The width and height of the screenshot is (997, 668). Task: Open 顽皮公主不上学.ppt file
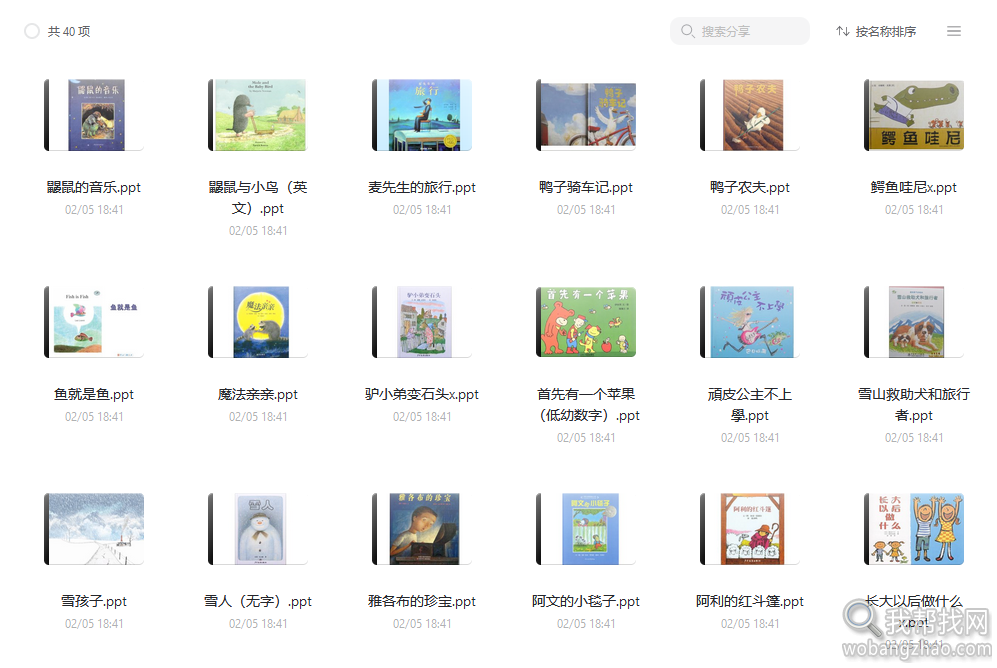pos(750,322)
